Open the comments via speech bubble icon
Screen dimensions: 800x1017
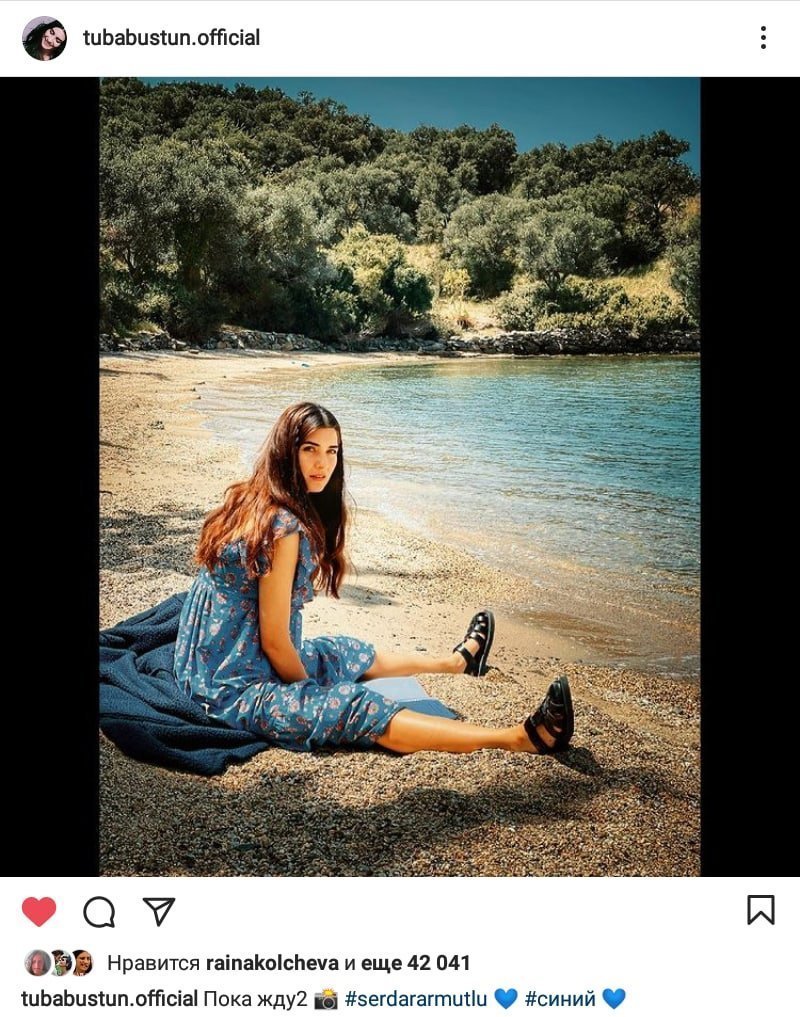tap(99, 911)
